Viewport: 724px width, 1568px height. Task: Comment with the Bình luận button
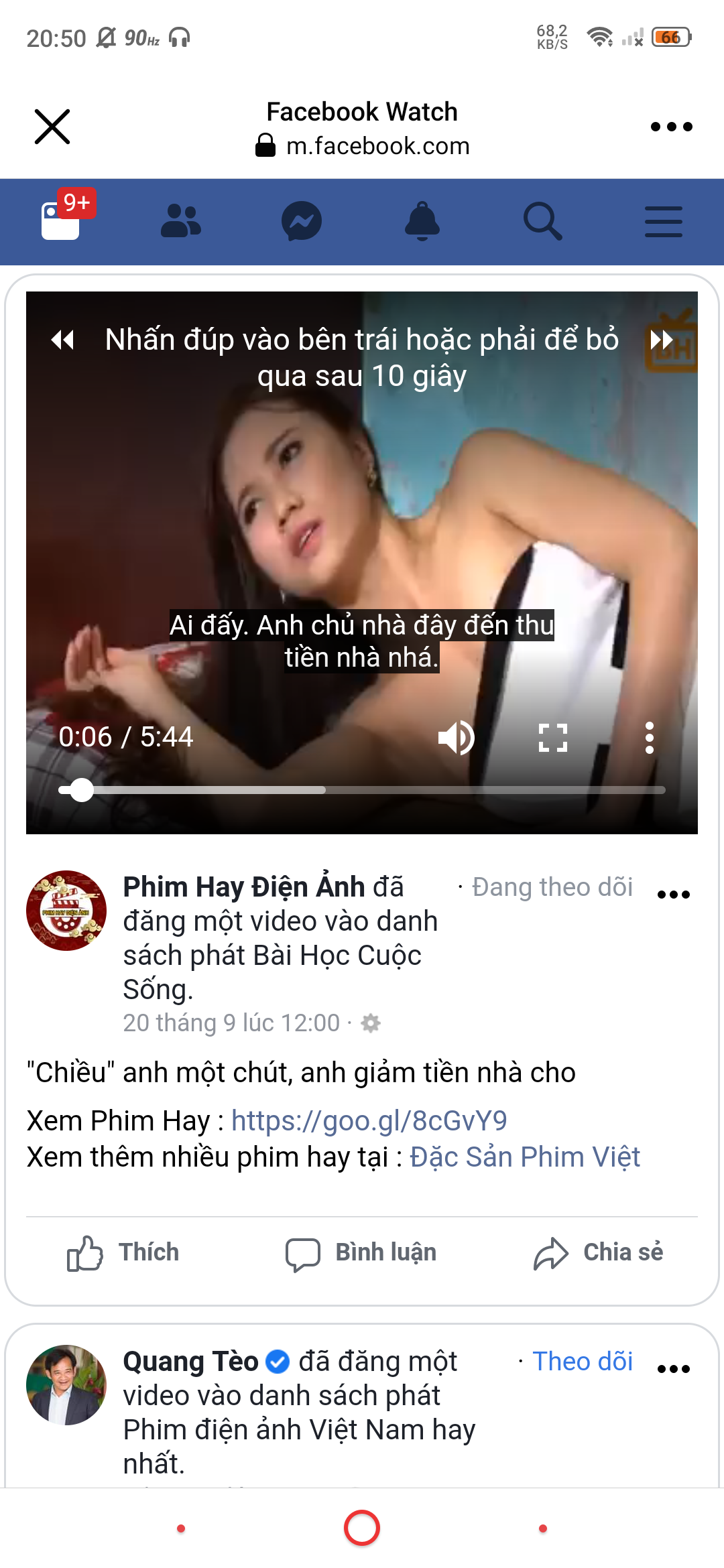pyautogui.click(x=361, y=1252)
